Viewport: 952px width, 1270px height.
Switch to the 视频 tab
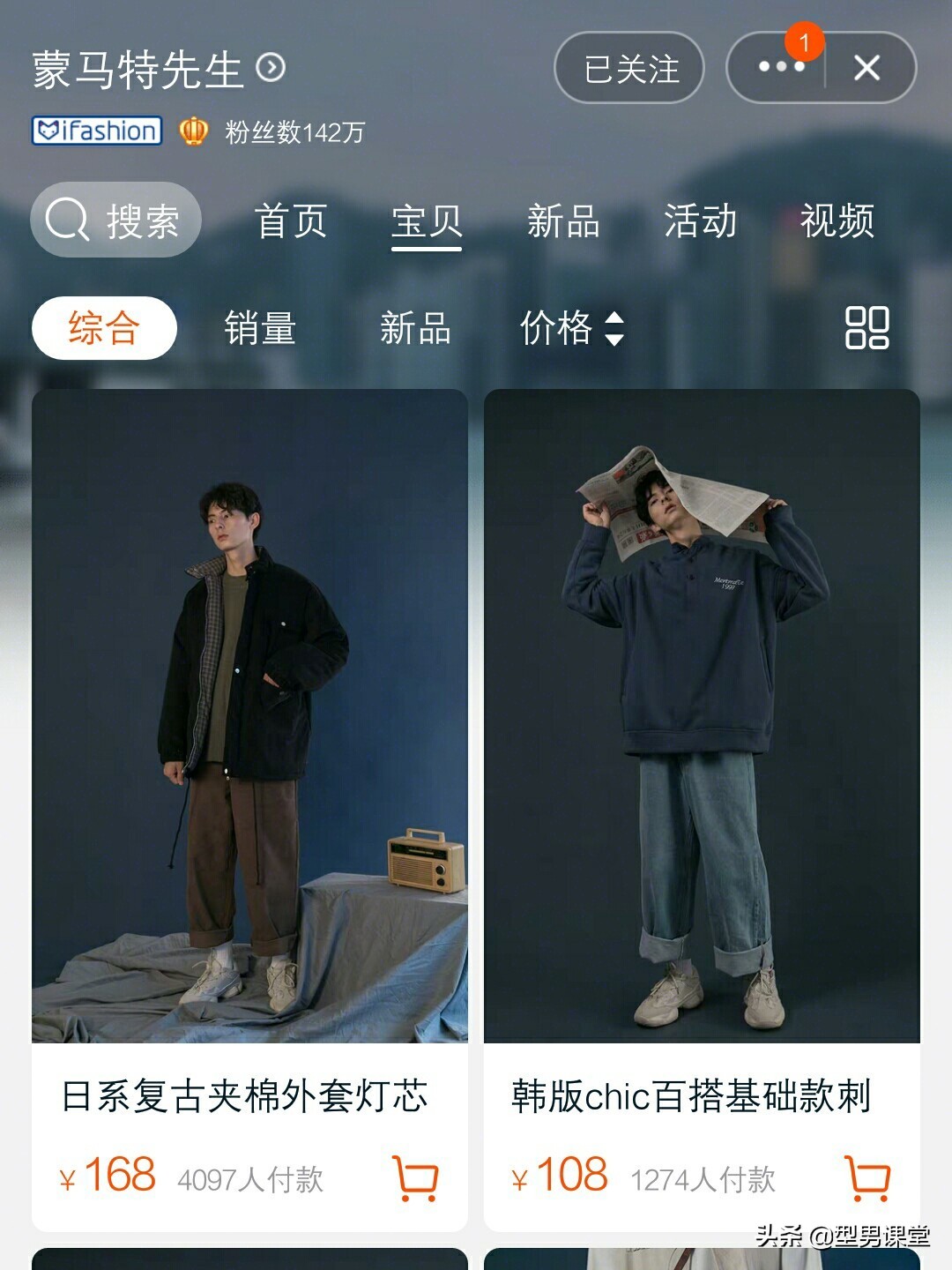837,220
